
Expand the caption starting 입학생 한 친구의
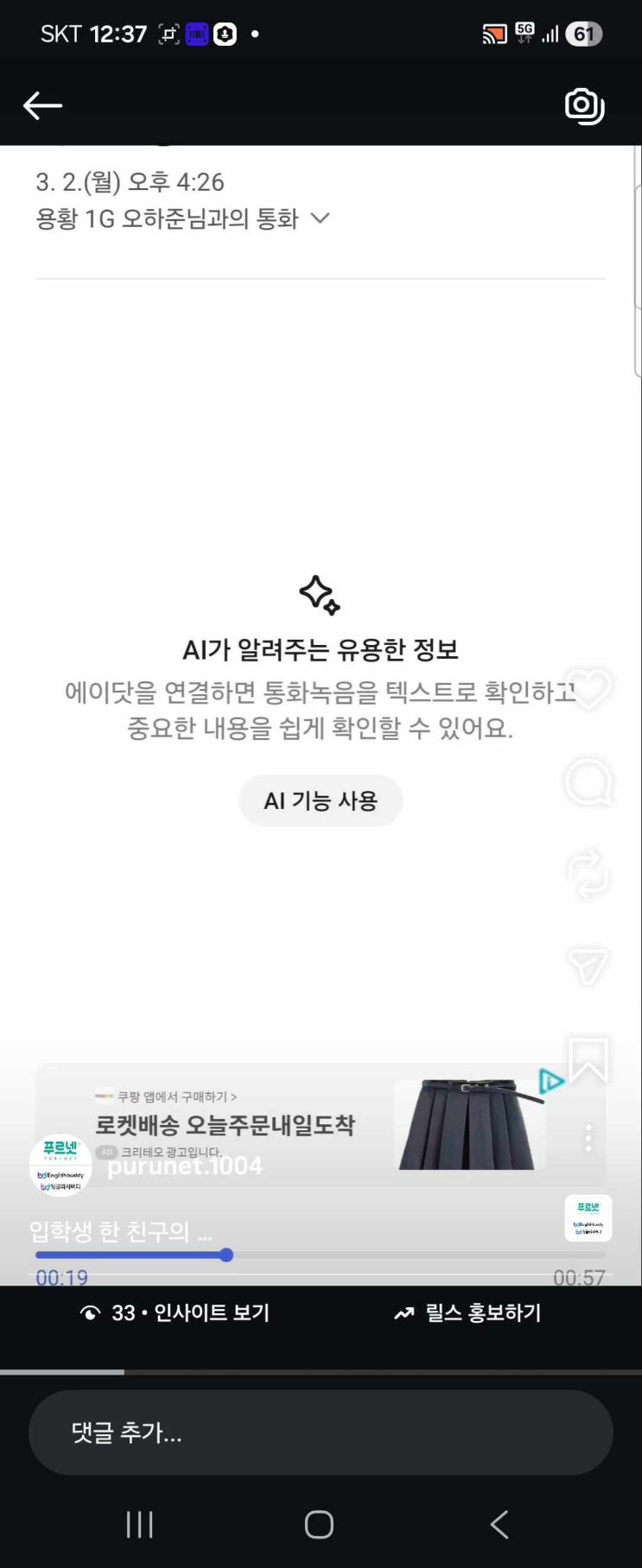(121, 1231)
